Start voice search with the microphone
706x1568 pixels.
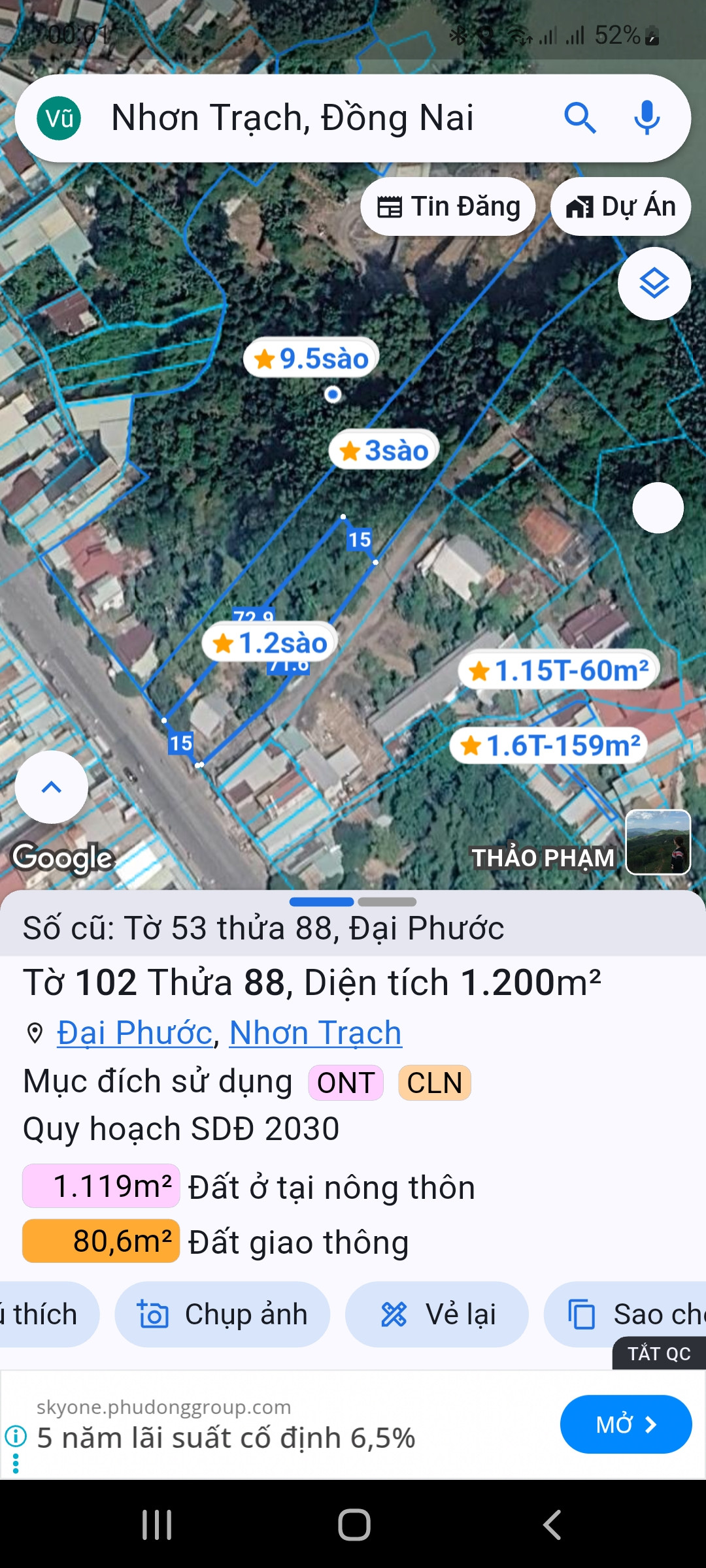pyautogui.click(x=647, y=118)
